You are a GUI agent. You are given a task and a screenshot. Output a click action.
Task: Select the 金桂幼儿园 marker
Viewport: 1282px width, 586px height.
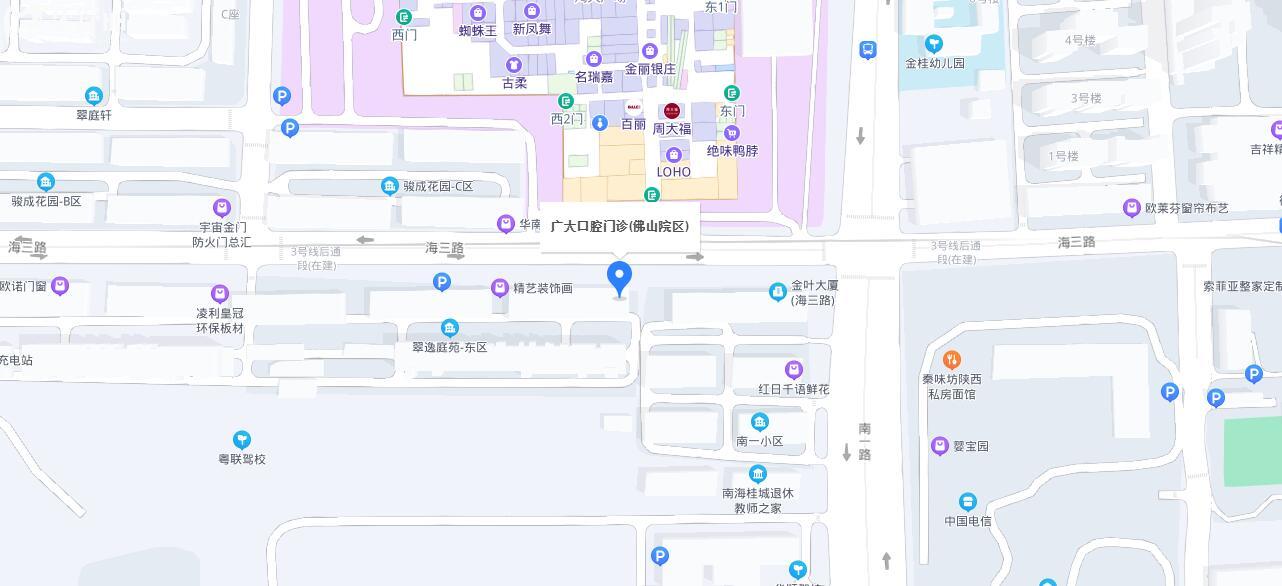(x=934, y=44)
